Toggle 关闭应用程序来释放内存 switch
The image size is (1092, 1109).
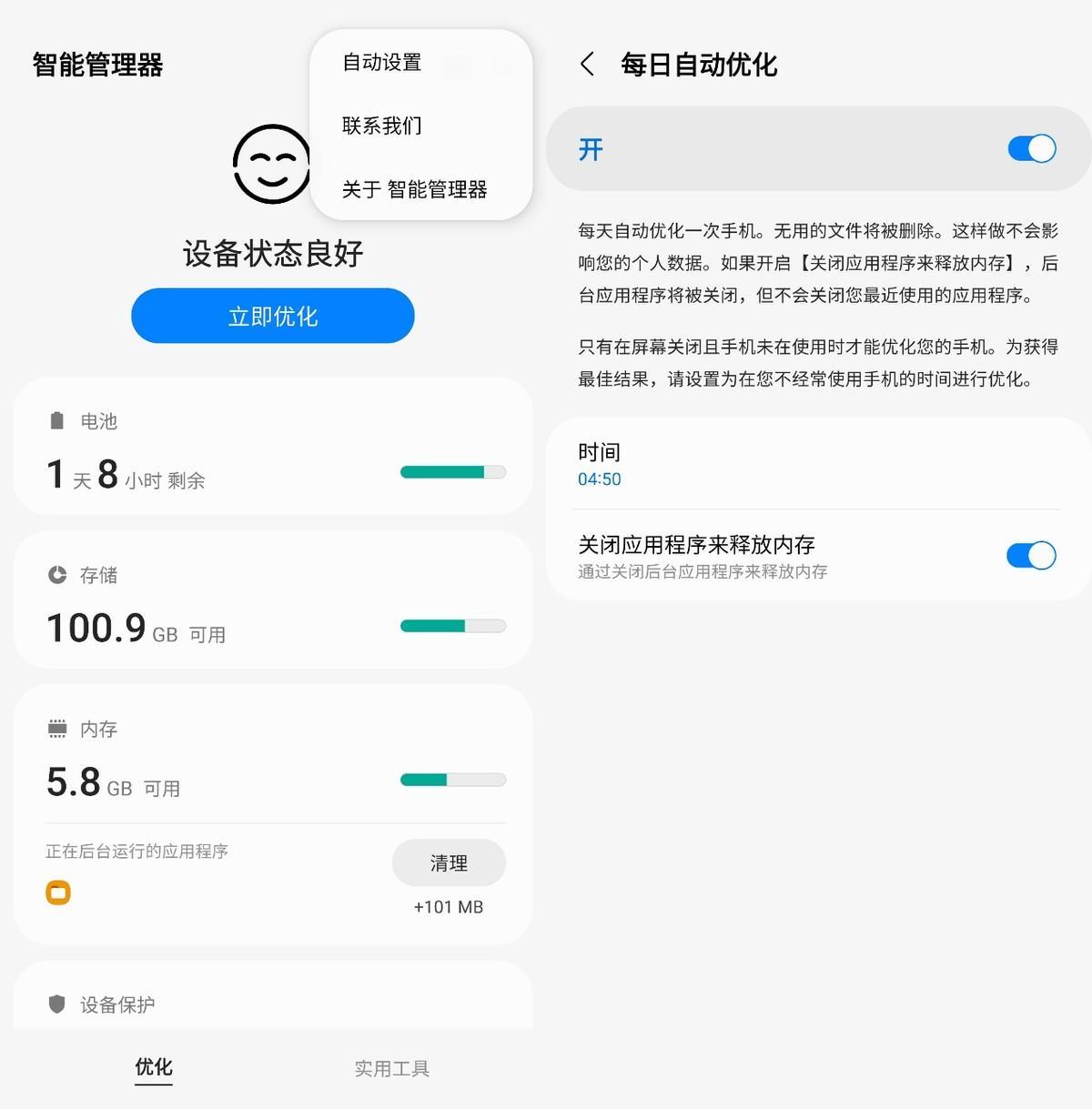pos(1031,555)
